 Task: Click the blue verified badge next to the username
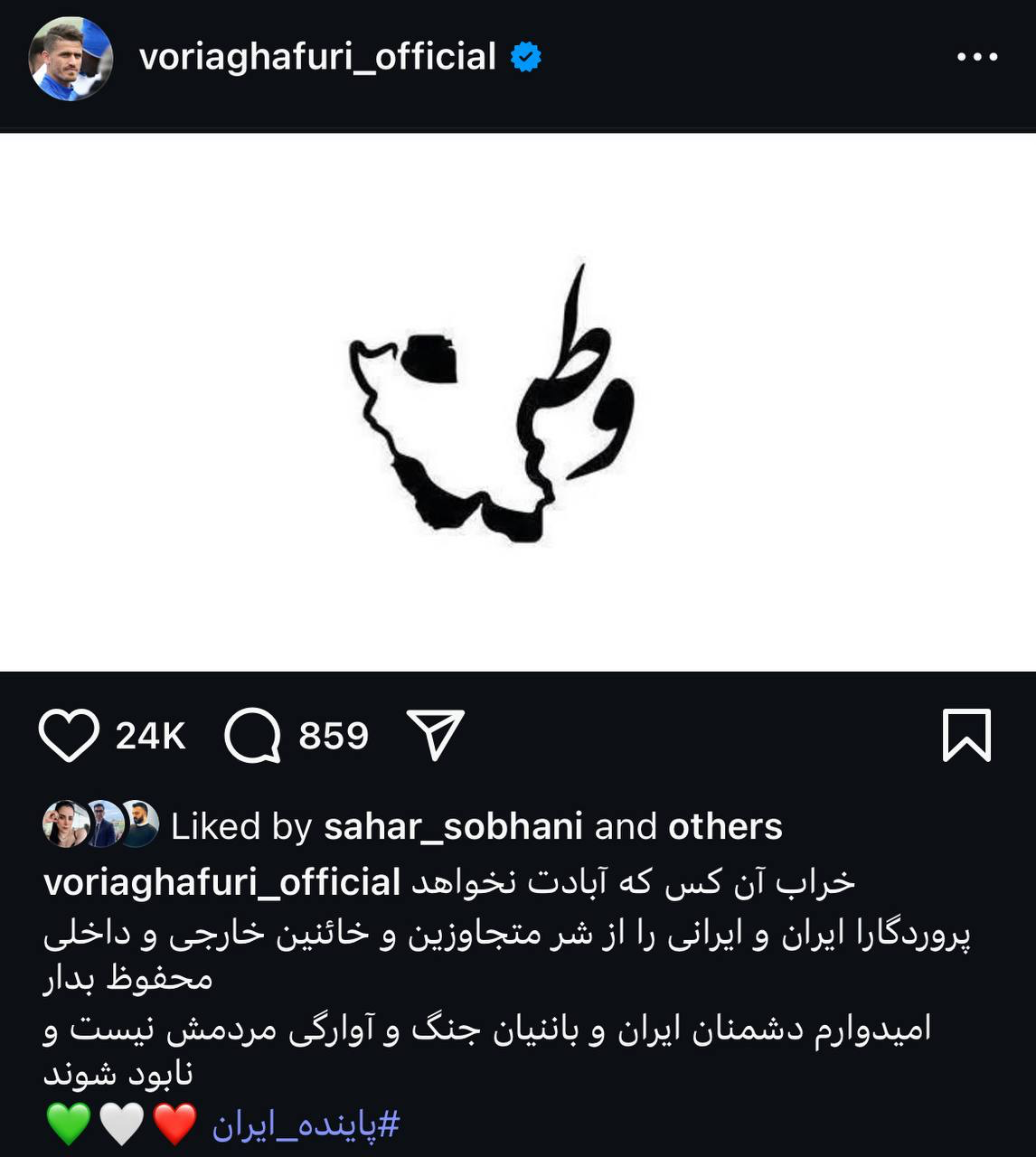coord(523,57)
